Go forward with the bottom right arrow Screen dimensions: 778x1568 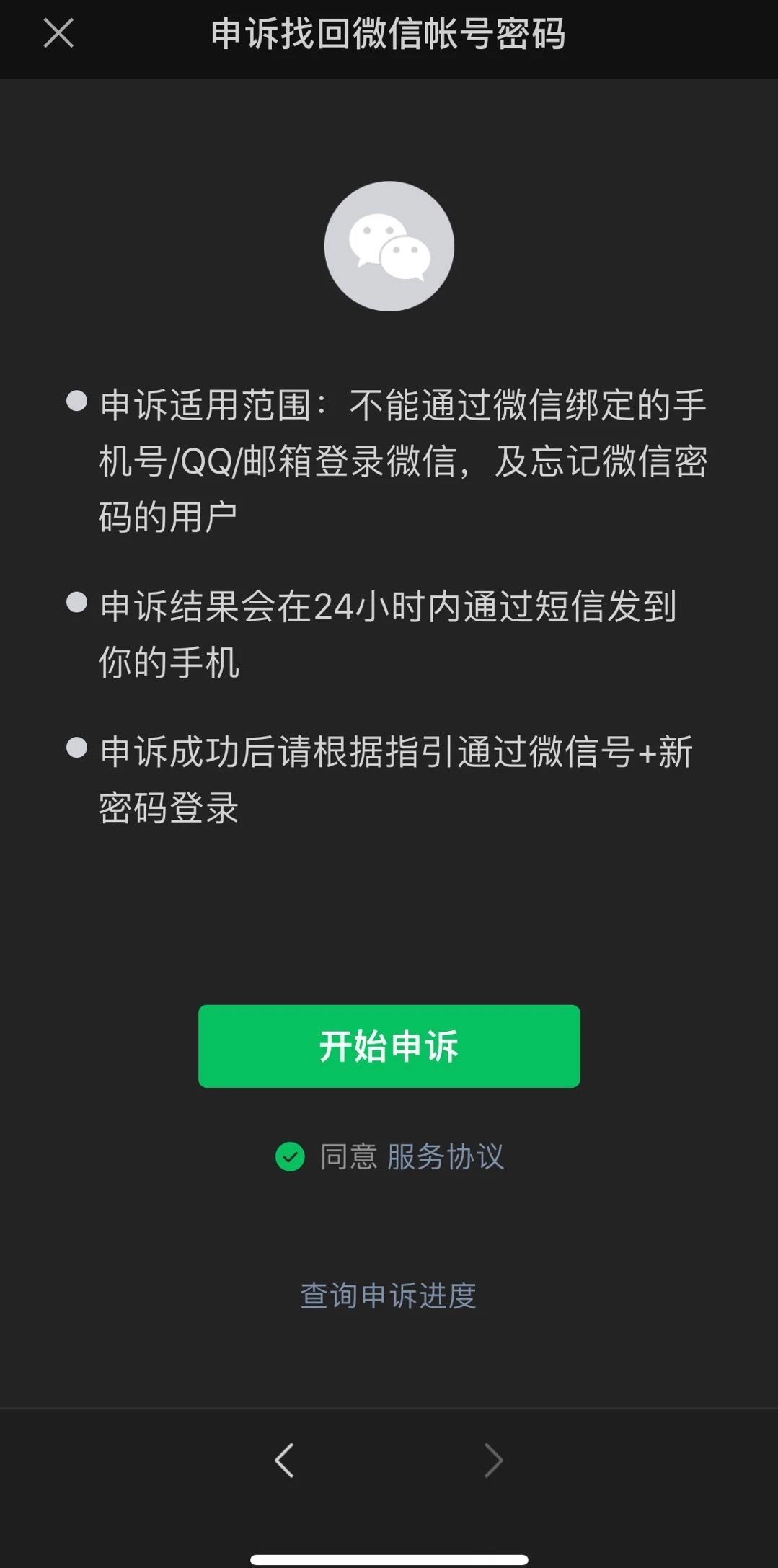(x=493, y=1461)
